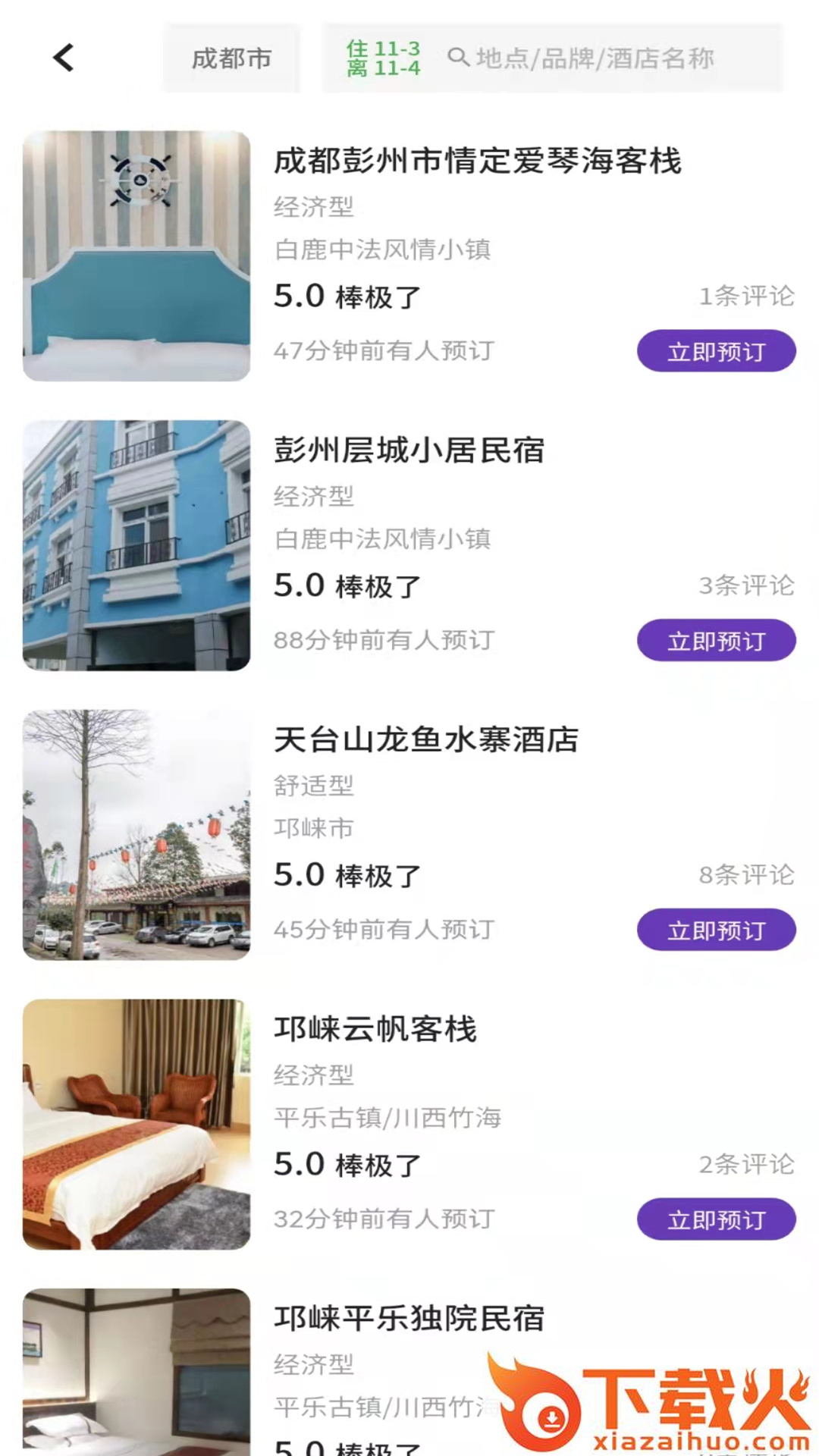Click the lantern street photo of 天台山龙鱼水寨酒店
Viewport: 819px width, 1456px height.
(x=136, y=833)
